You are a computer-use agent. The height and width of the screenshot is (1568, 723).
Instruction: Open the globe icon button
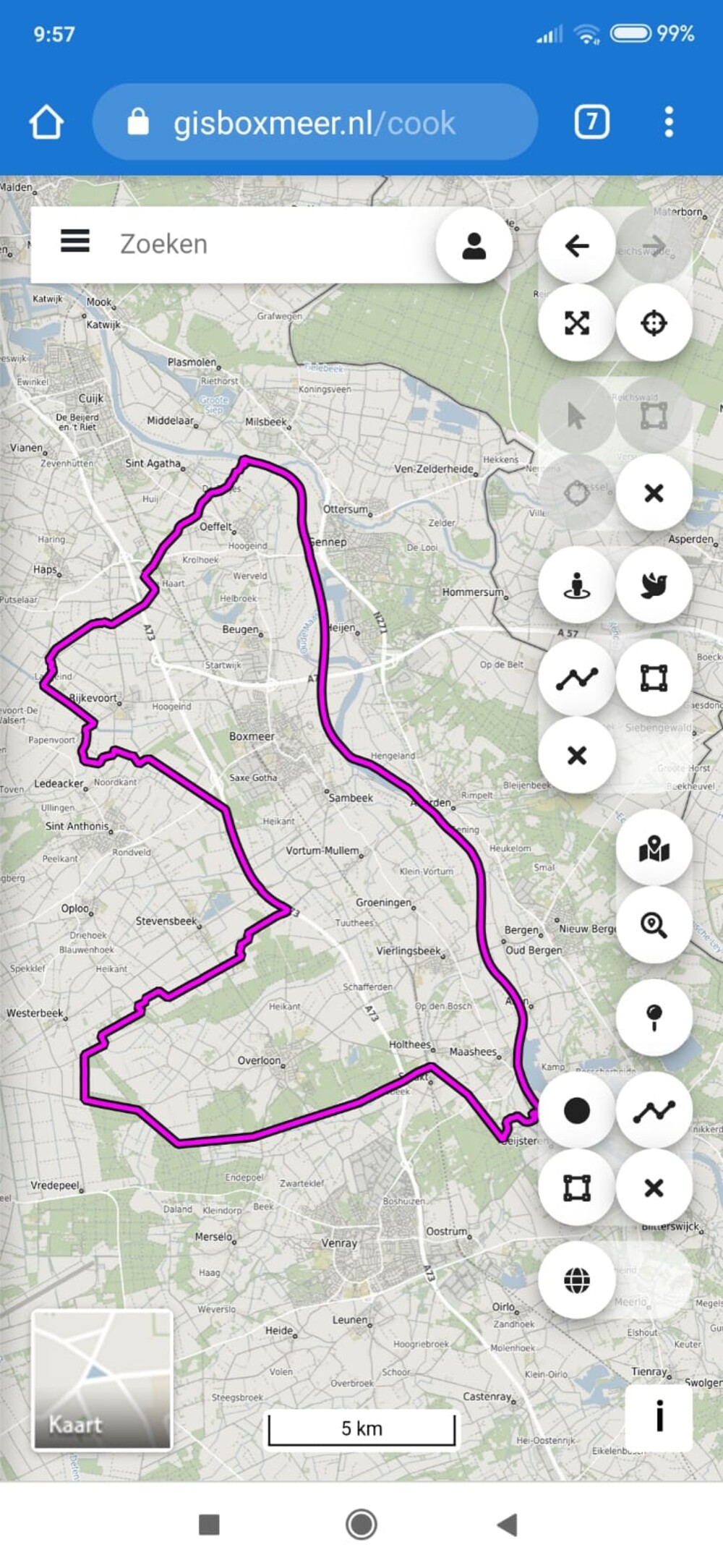(577, 1280)
